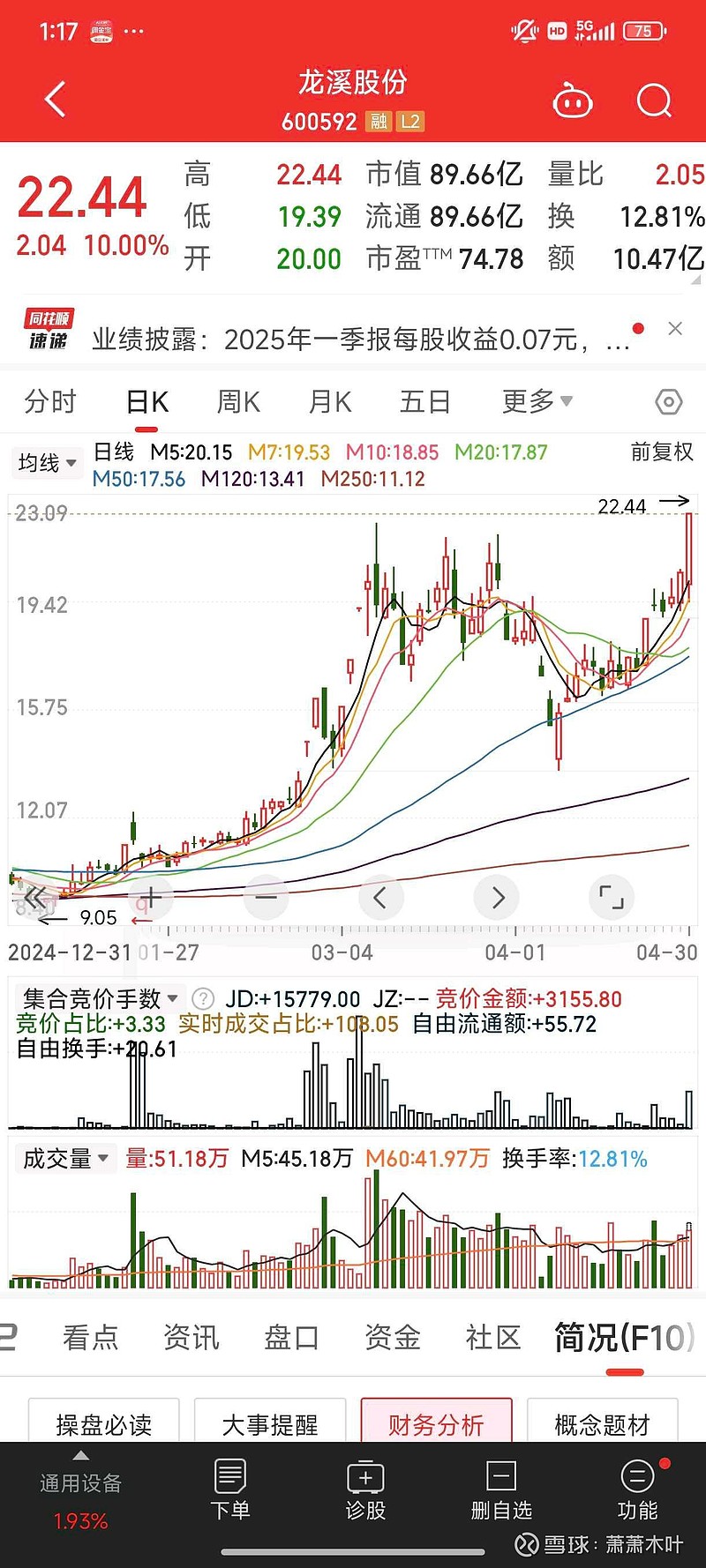Zoom in on the chart with plus icon

click(x=150, y=897)
